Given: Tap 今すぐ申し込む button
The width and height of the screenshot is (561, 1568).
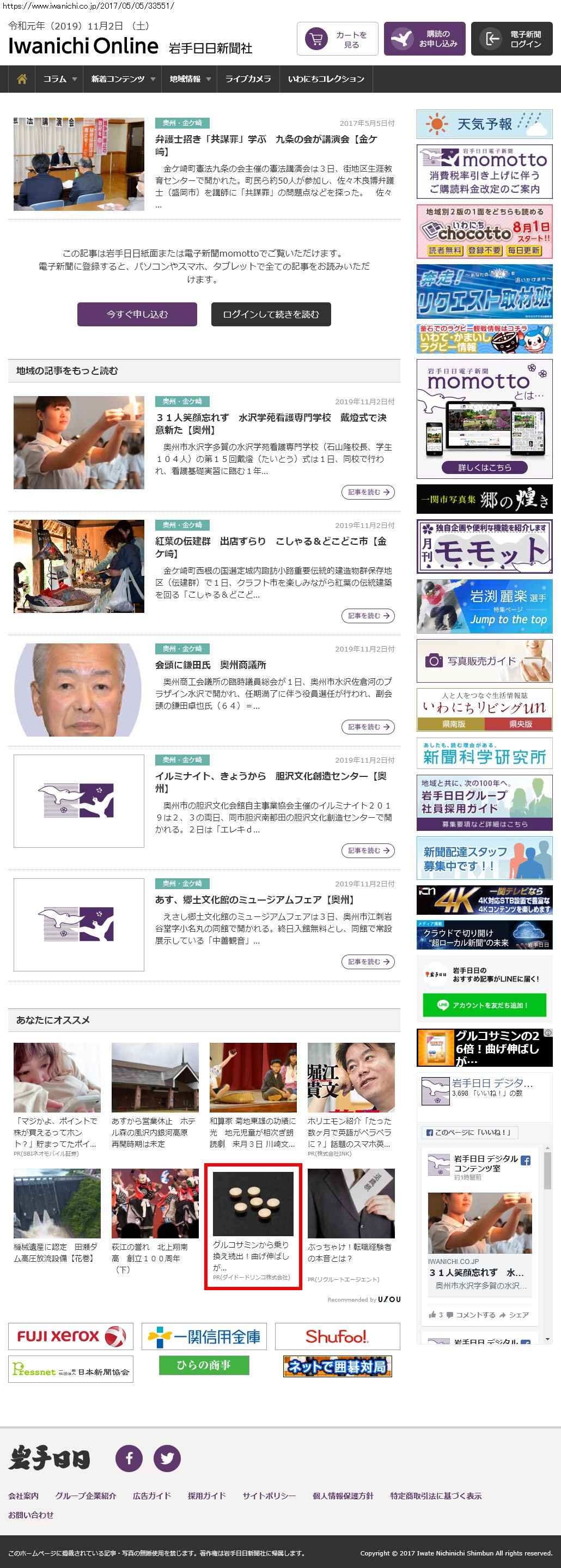Looking at the screenshot, I should (x=137, y=315).
